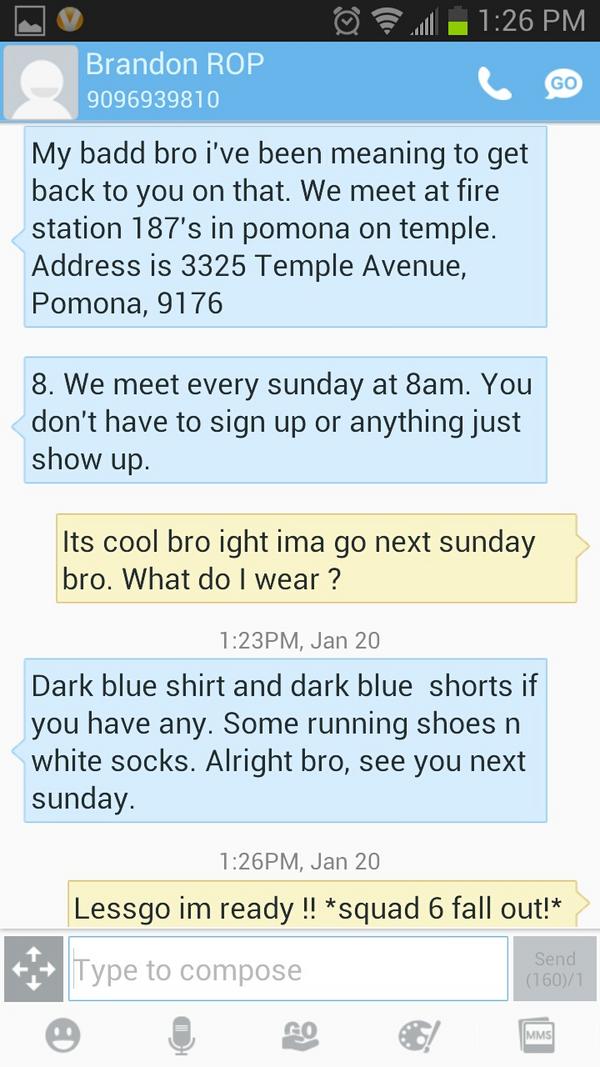Start voice input with the microphone
The height and width of the screenshot is (1067, 600).
[181, 1034]
